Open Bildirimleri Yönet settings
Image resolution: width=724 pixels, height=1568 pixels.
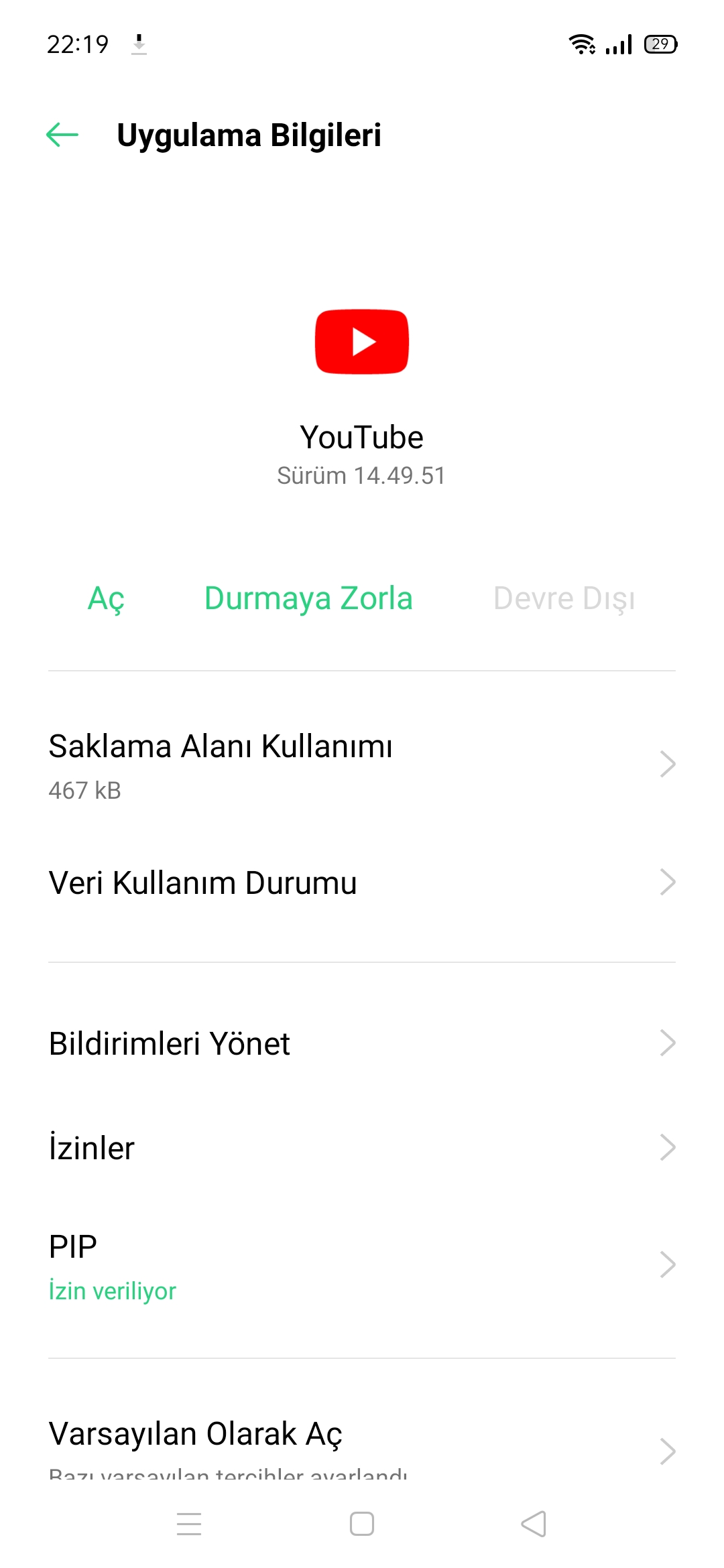pos(362,1043)
